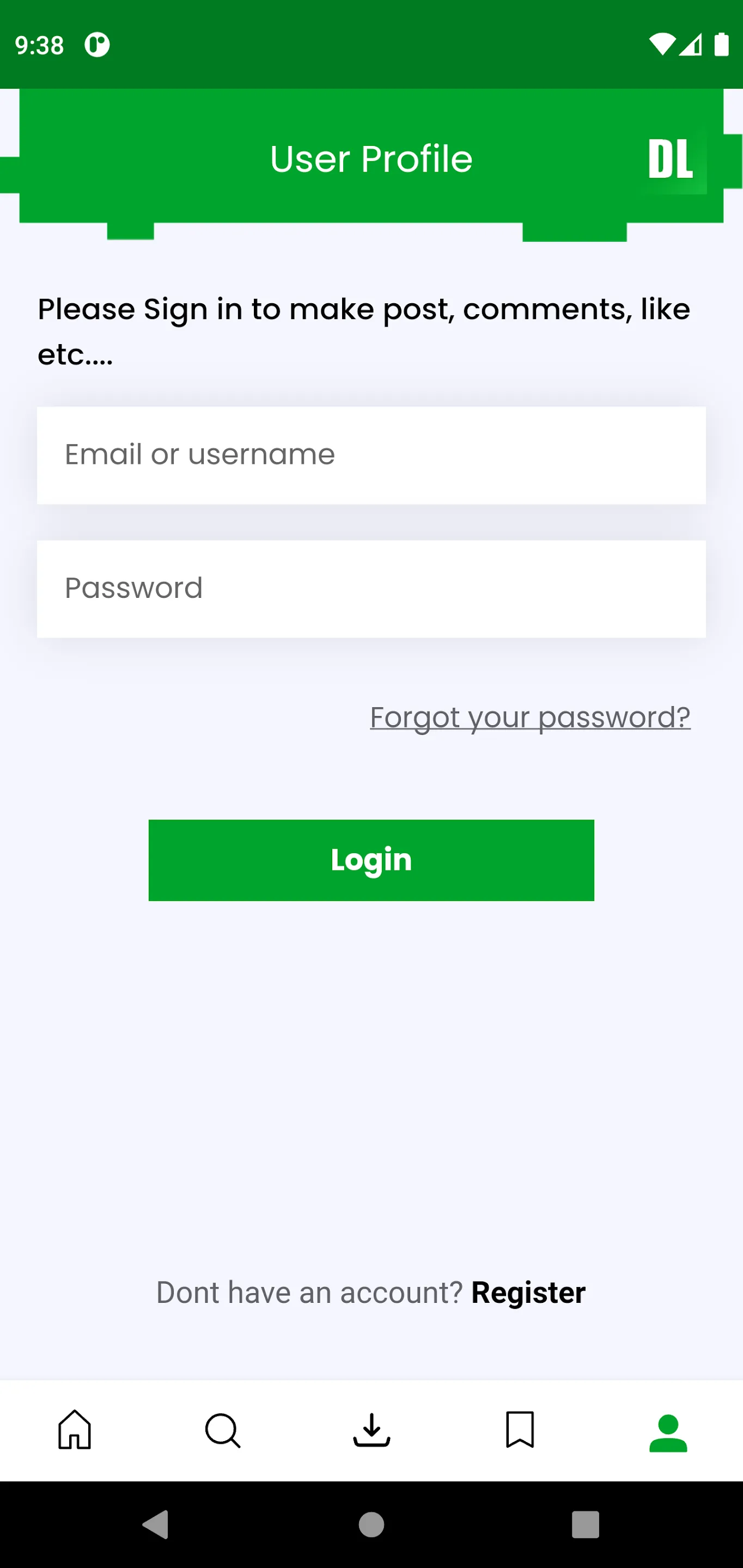Open the Search tab
Viewport: 743px width, 1568px height.
[223, 1430]
